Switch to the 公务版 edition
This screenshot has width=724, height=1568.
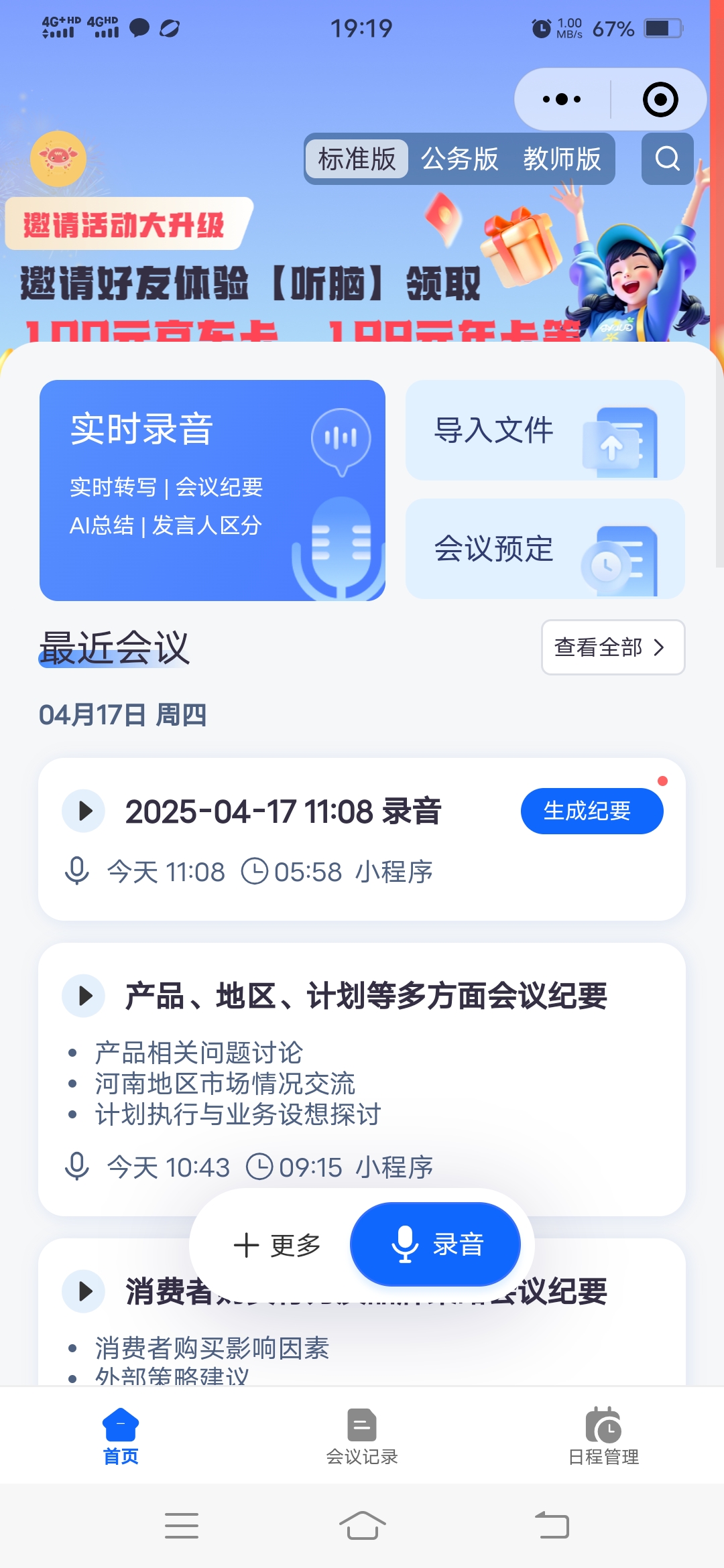(x=460, y=159)
